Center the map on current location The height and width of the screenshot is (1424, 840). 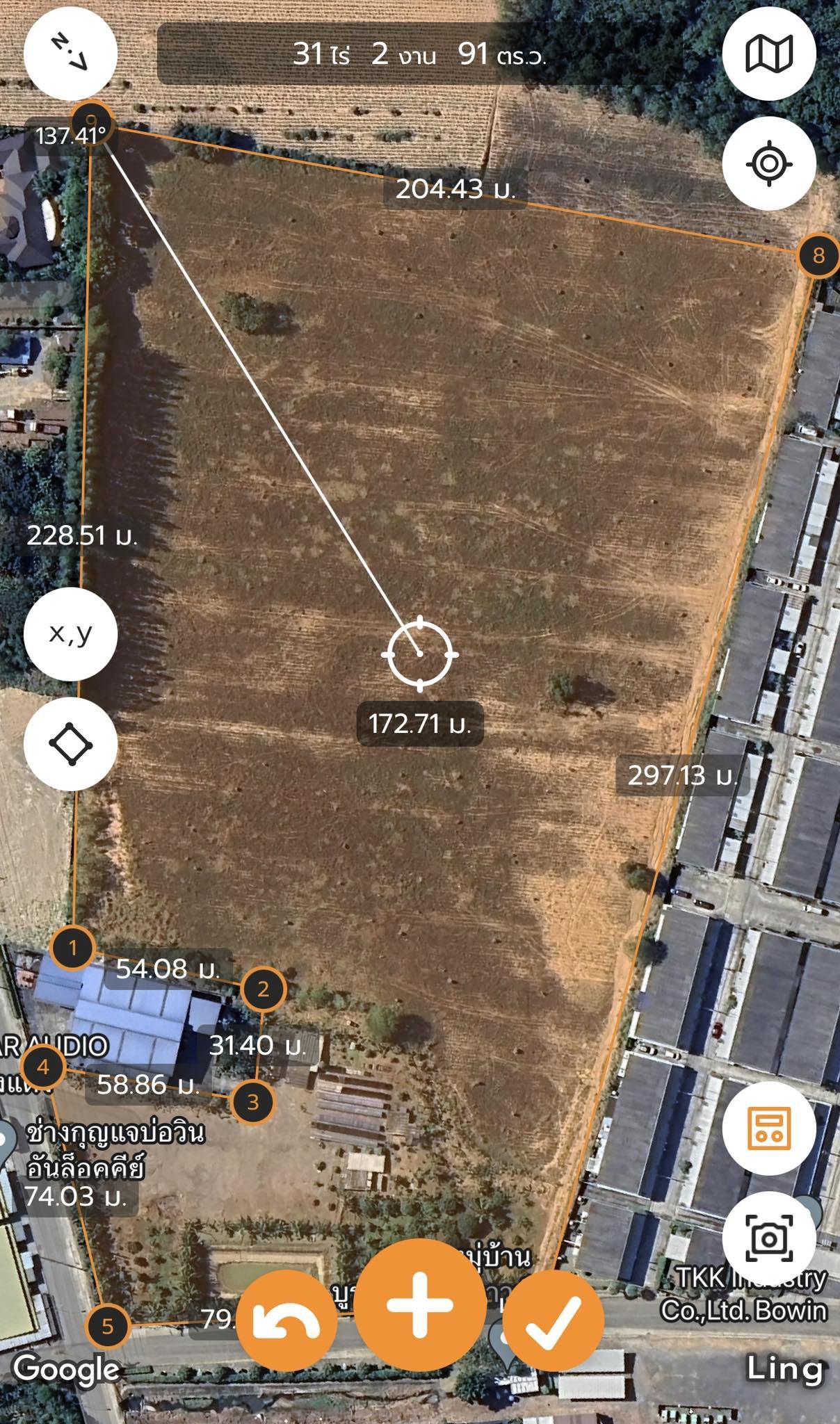(x=769, y=163)
